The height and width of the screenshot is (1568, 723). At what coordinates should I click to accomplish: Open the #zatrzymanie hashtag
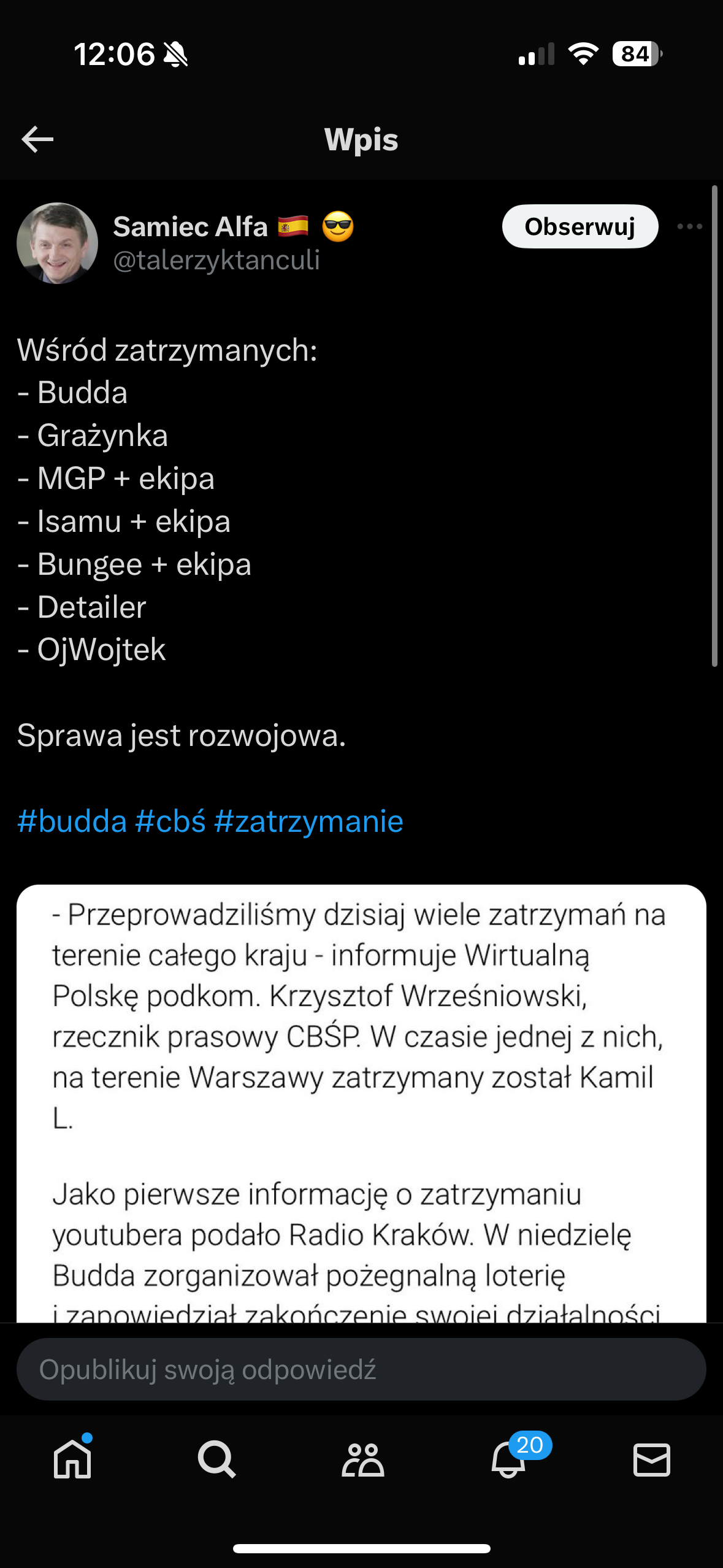click(x=308, y=821)
